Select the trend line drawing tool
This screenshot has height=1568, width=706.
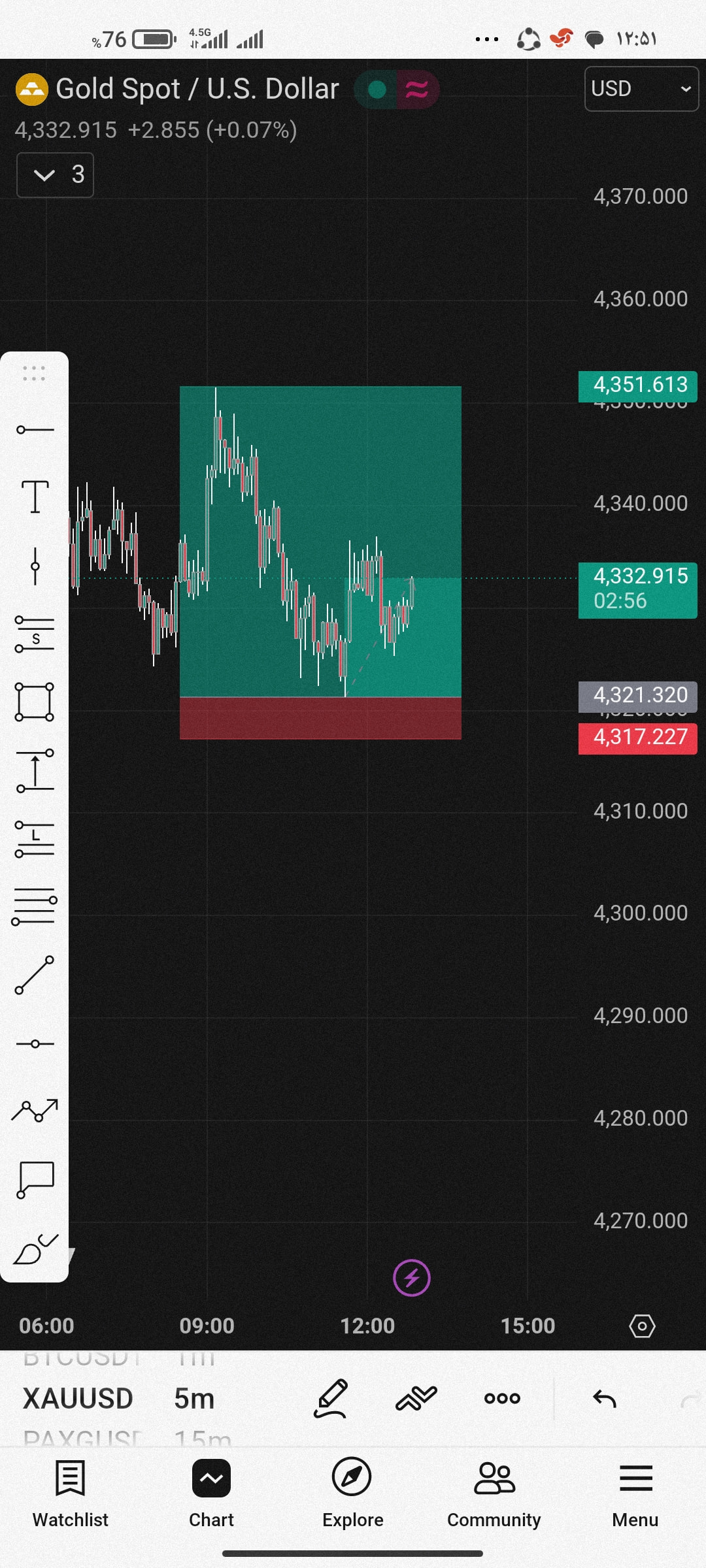35,975
